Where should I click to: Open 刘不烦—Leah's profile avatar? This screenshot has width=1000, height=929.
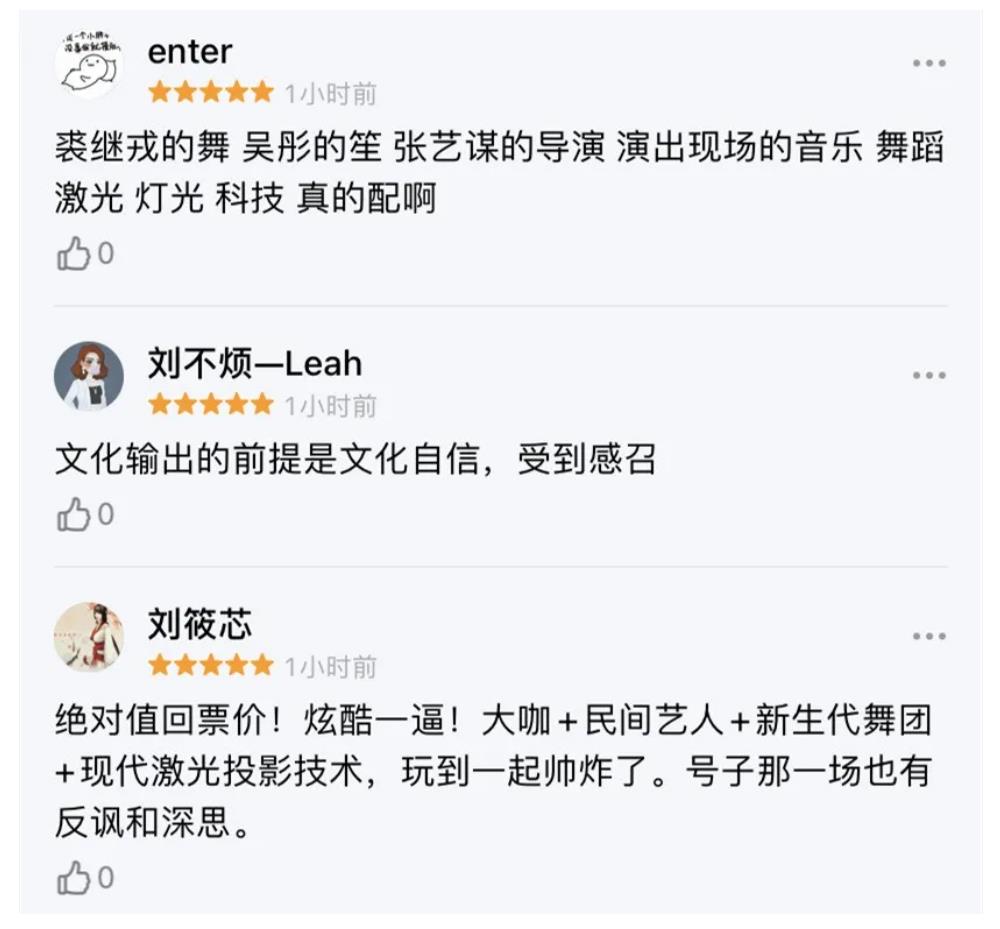point(88,376)
